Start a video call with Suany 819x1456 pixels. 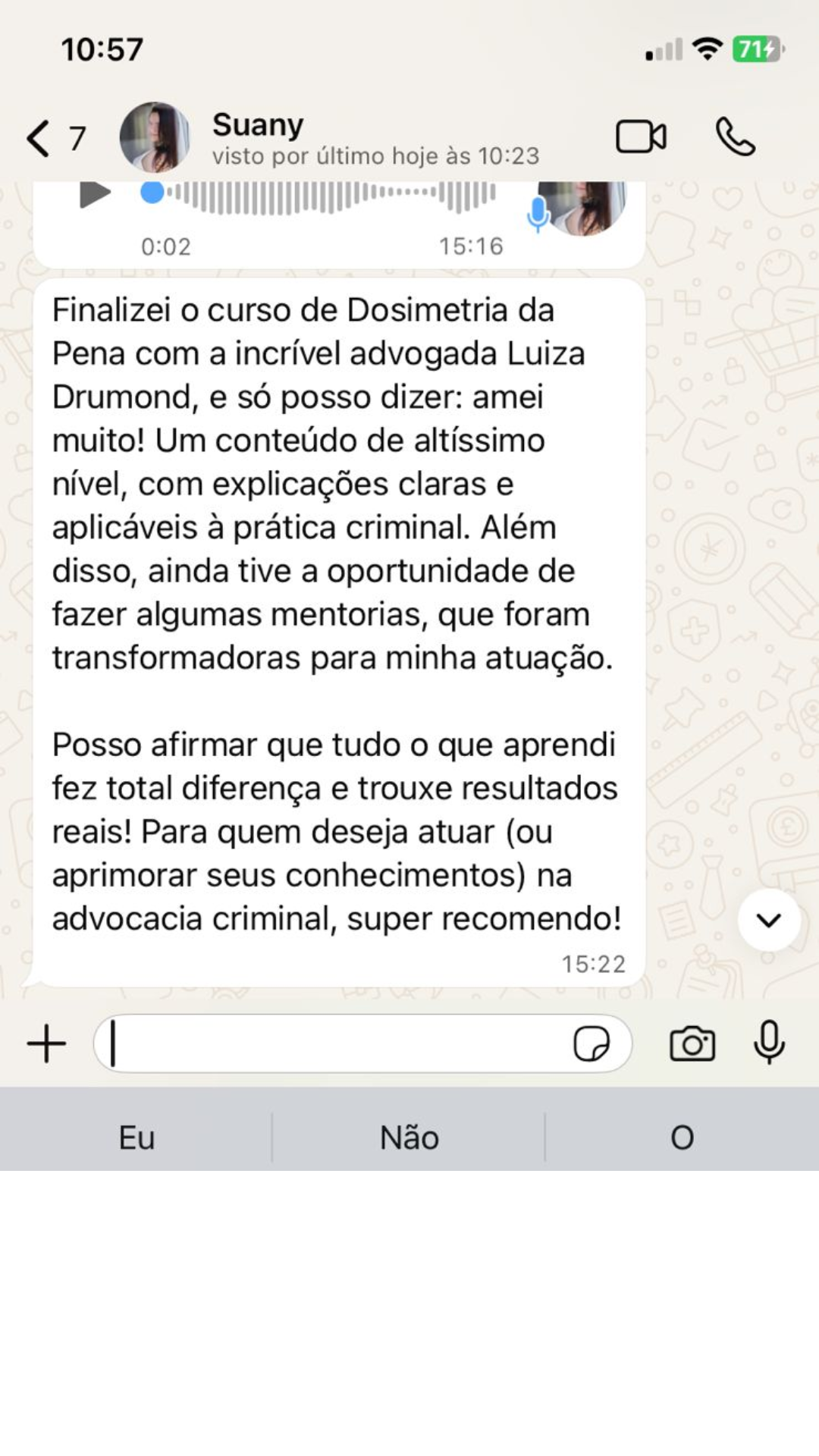(x=641, y=137)
